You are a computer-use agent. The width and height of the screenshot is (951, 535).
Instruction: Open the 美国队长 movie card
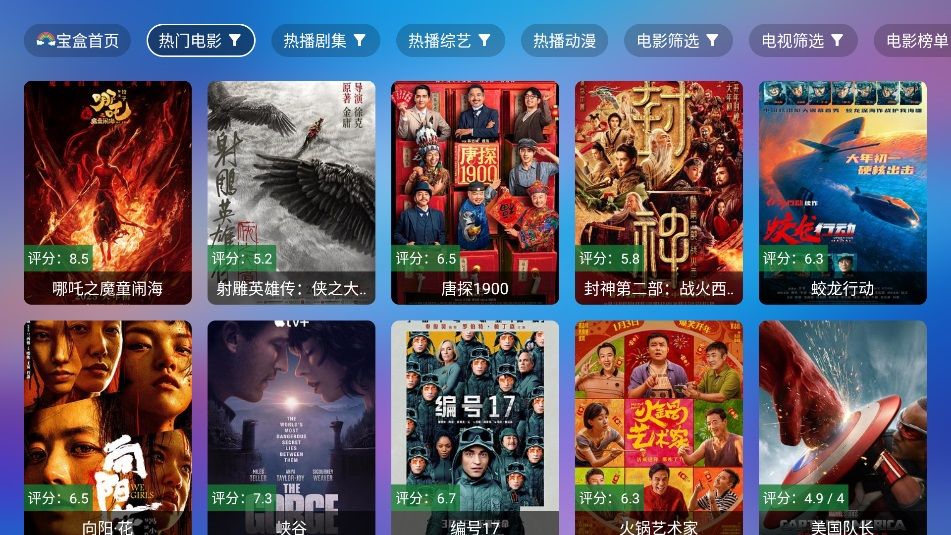(843, 428)
